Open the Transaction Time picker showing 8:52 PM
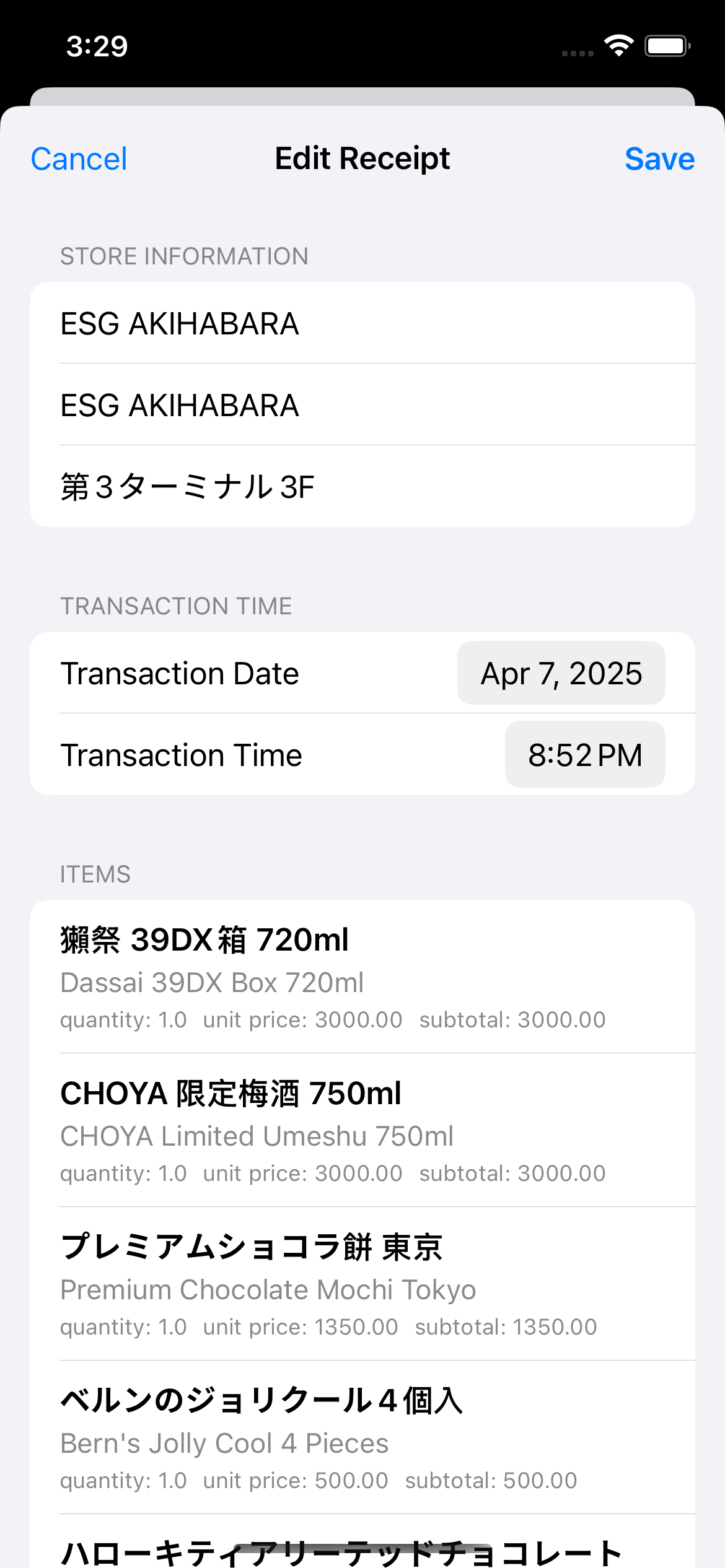This screenshot has height=1568, width=725. [584, 754]
